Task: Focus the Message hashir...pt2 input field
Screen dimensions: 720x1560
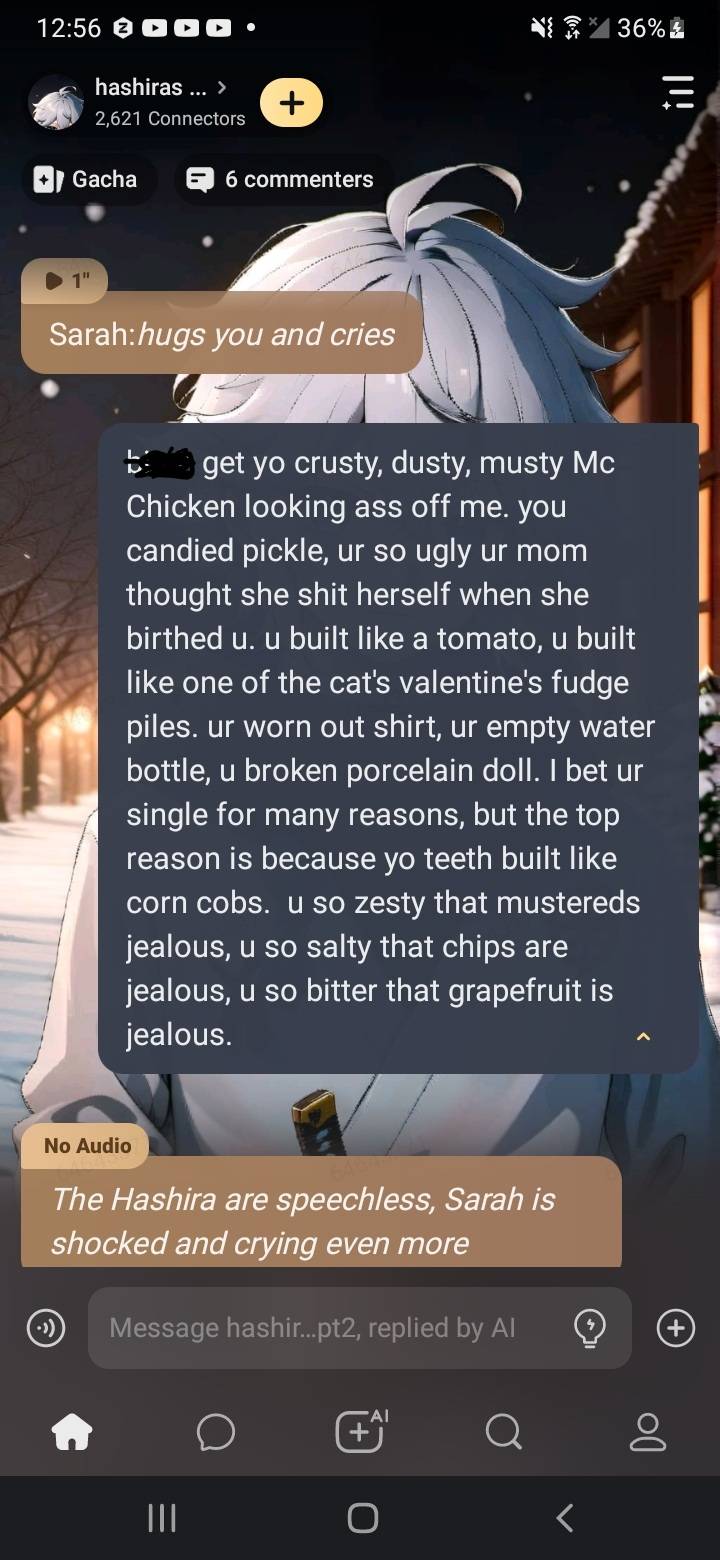Action: pyautogui.click(x=330, y=1328)
